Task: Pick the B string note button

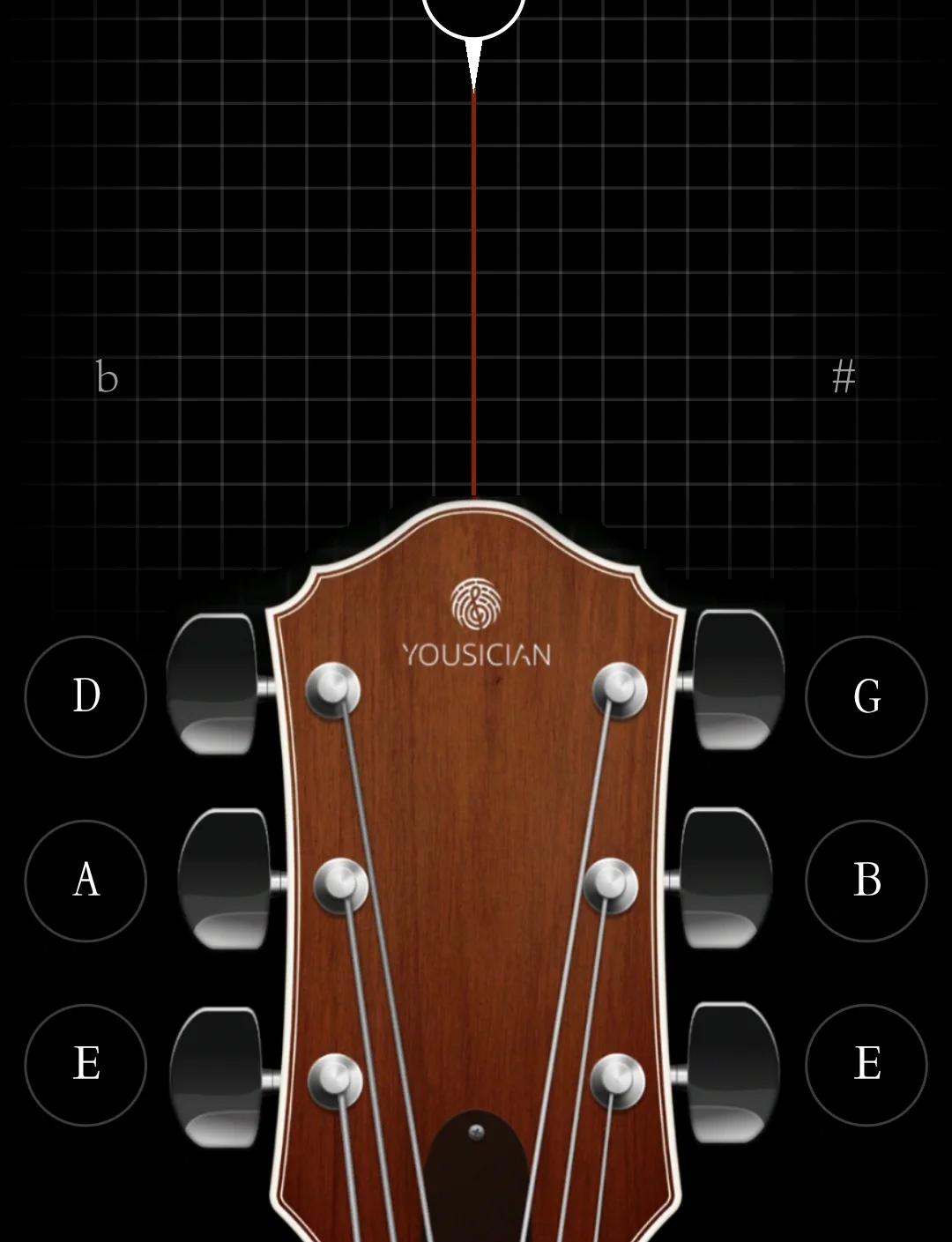Action: [866, 881]
